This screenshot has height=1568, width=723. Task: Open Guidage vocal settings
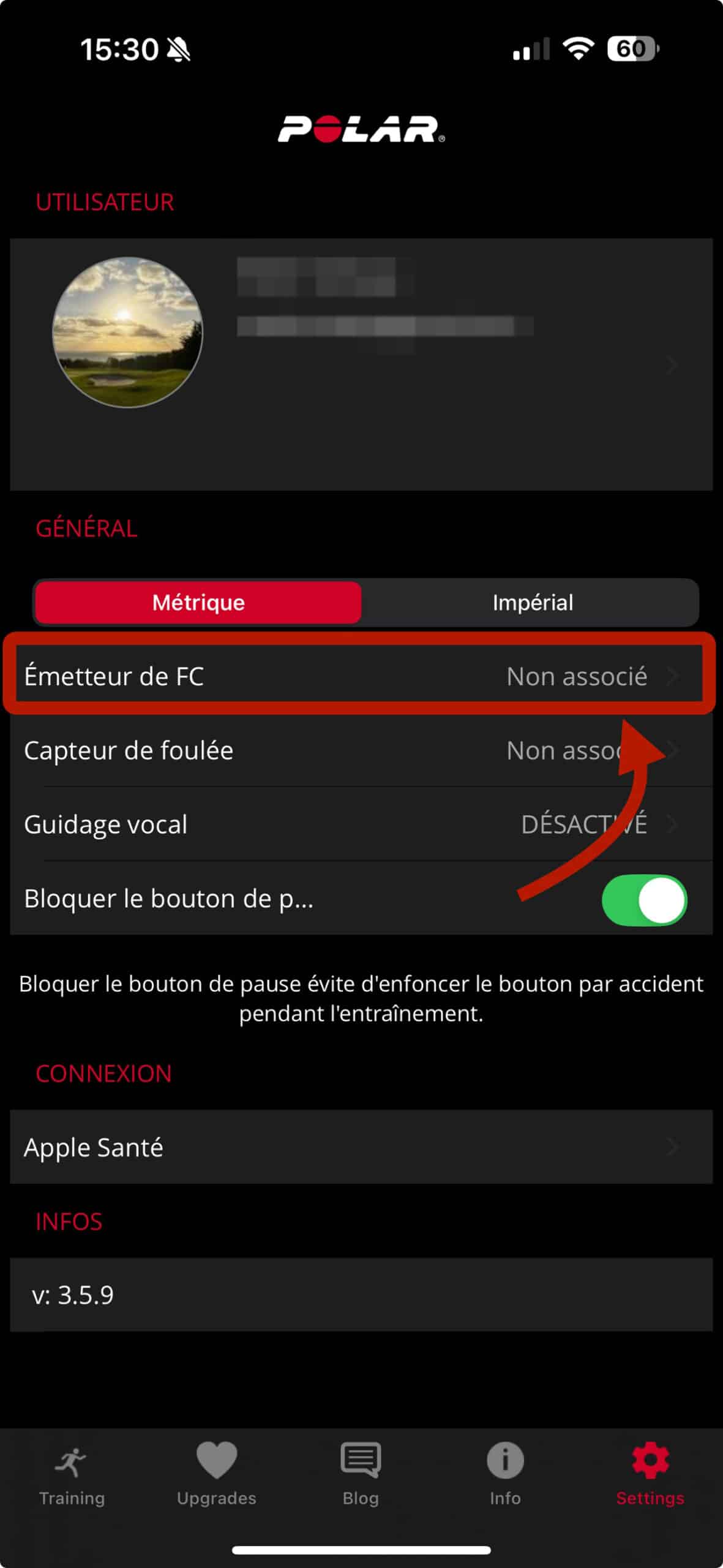tap(360, 824)
